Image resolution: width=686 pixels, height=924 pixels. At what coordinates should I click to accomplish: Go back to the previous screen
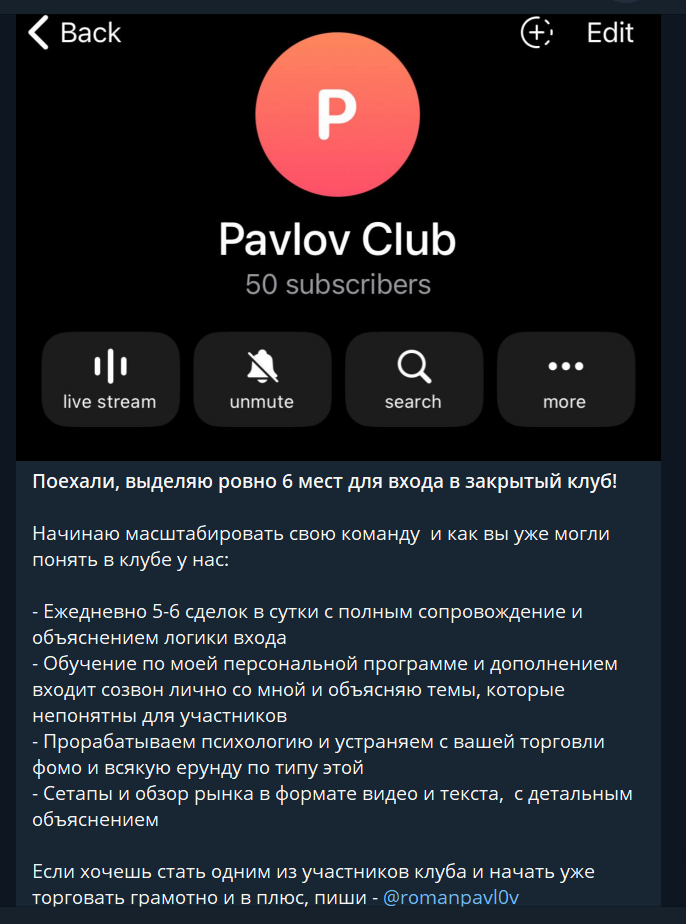74,32
